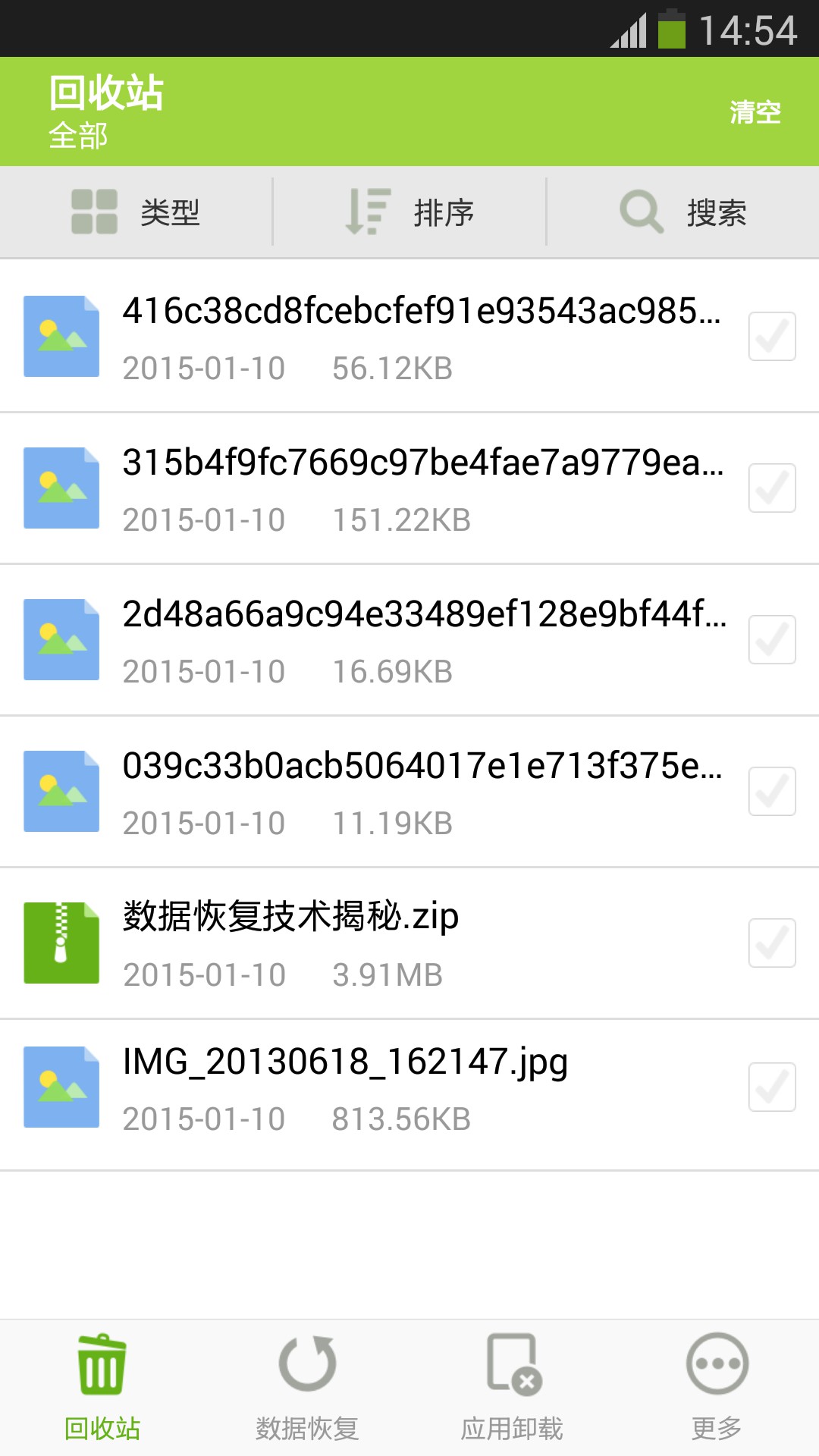The height and width of the screenshot is (1456, 819).
Task: Tap 搜索 to search files
Action: [x=682, y=212]
